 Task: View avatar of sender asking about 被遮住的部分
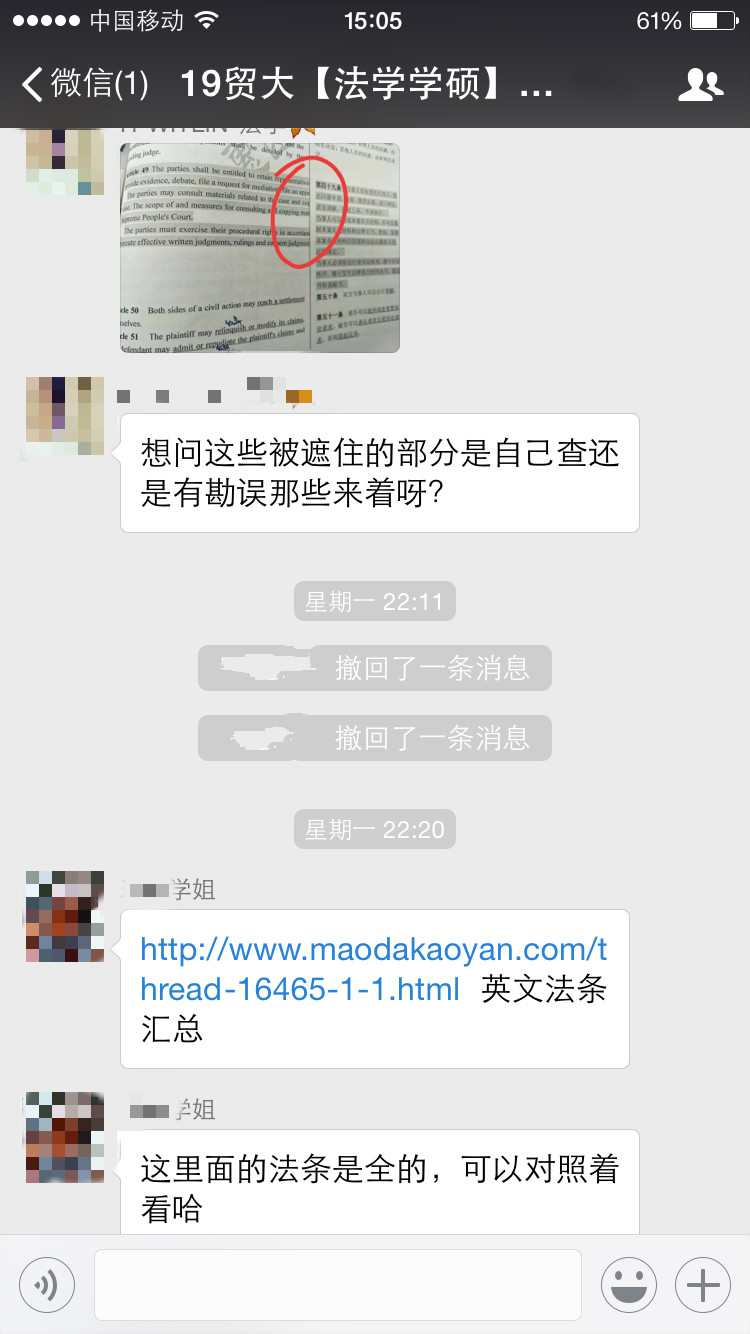(x=64, y=418)
